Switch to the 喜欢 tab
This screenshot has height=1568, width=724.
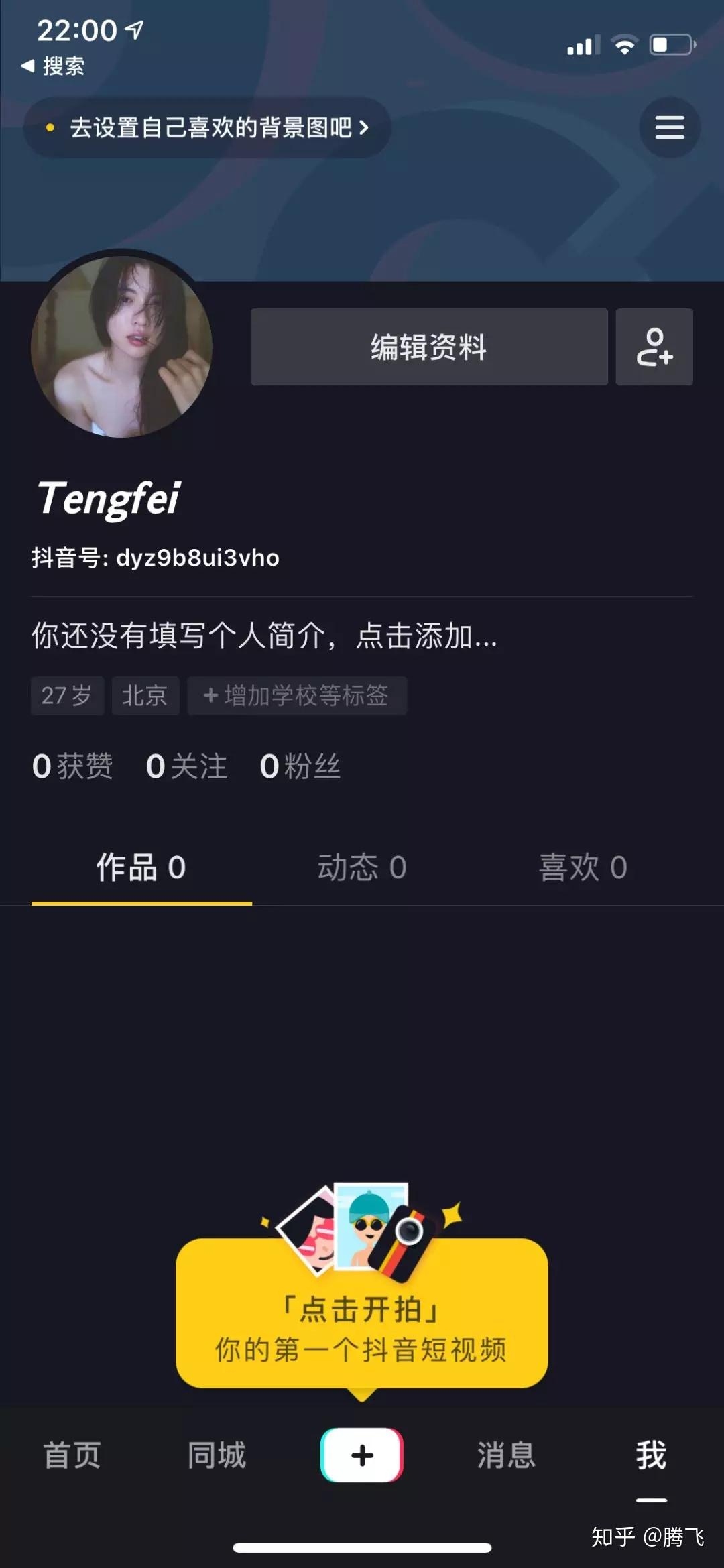coord(582,866)
